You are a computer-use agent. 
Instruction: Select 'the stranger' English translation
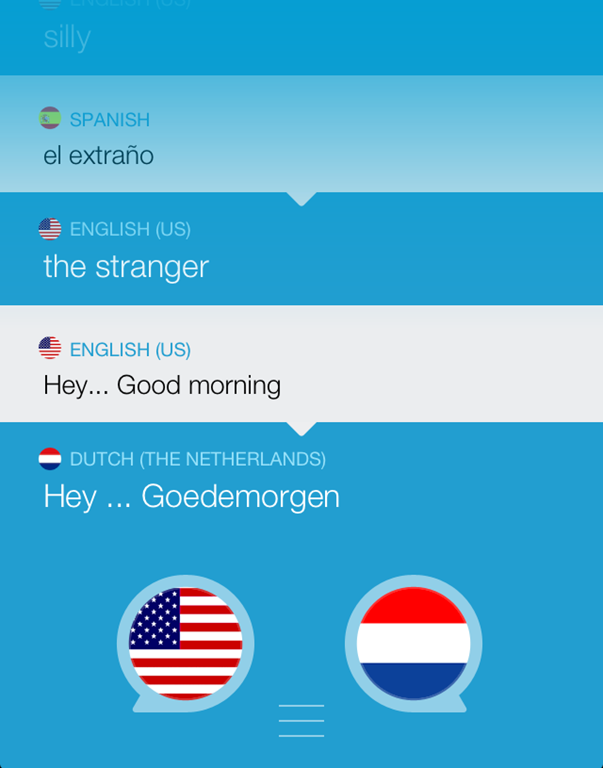coord(126,267)
